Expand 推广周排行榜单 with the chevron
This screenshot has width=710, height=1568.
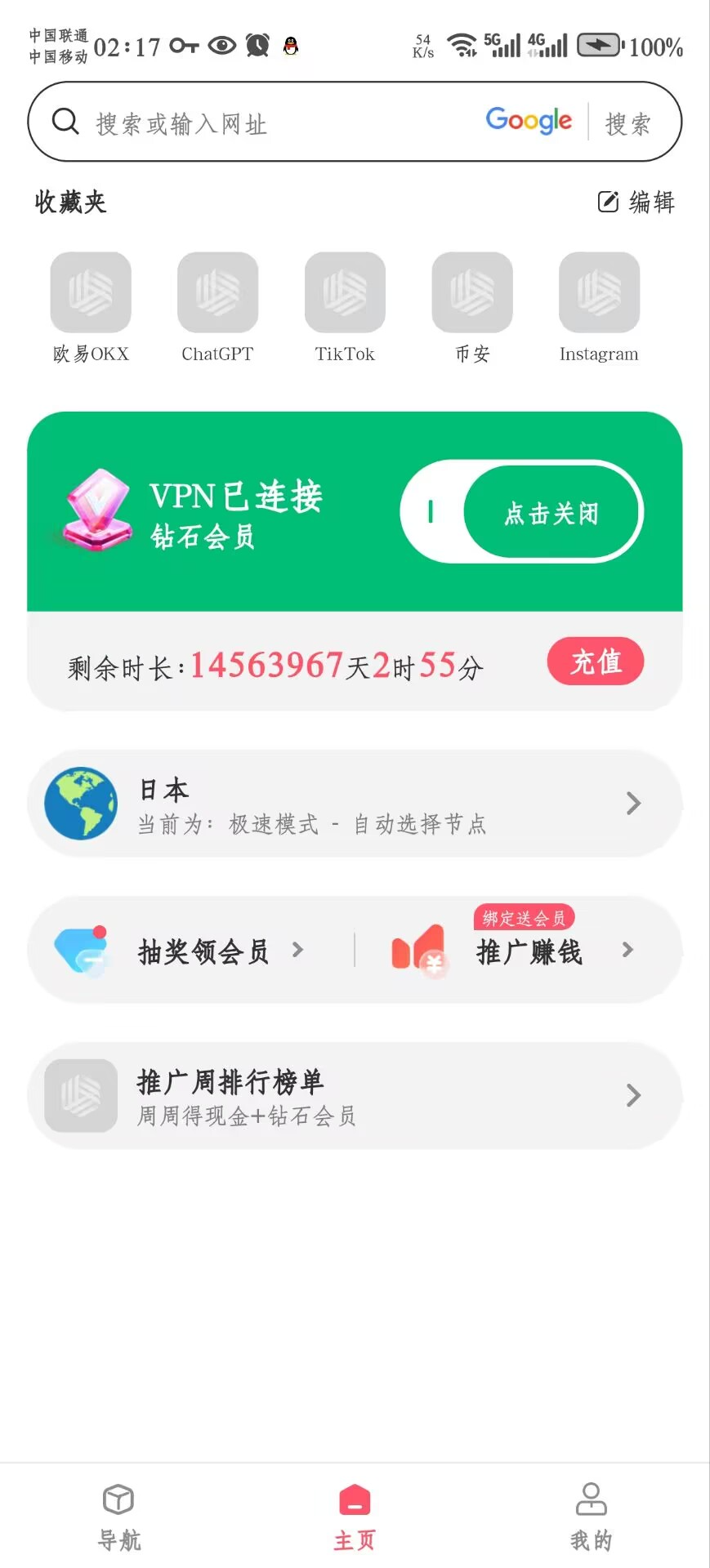633,1095
